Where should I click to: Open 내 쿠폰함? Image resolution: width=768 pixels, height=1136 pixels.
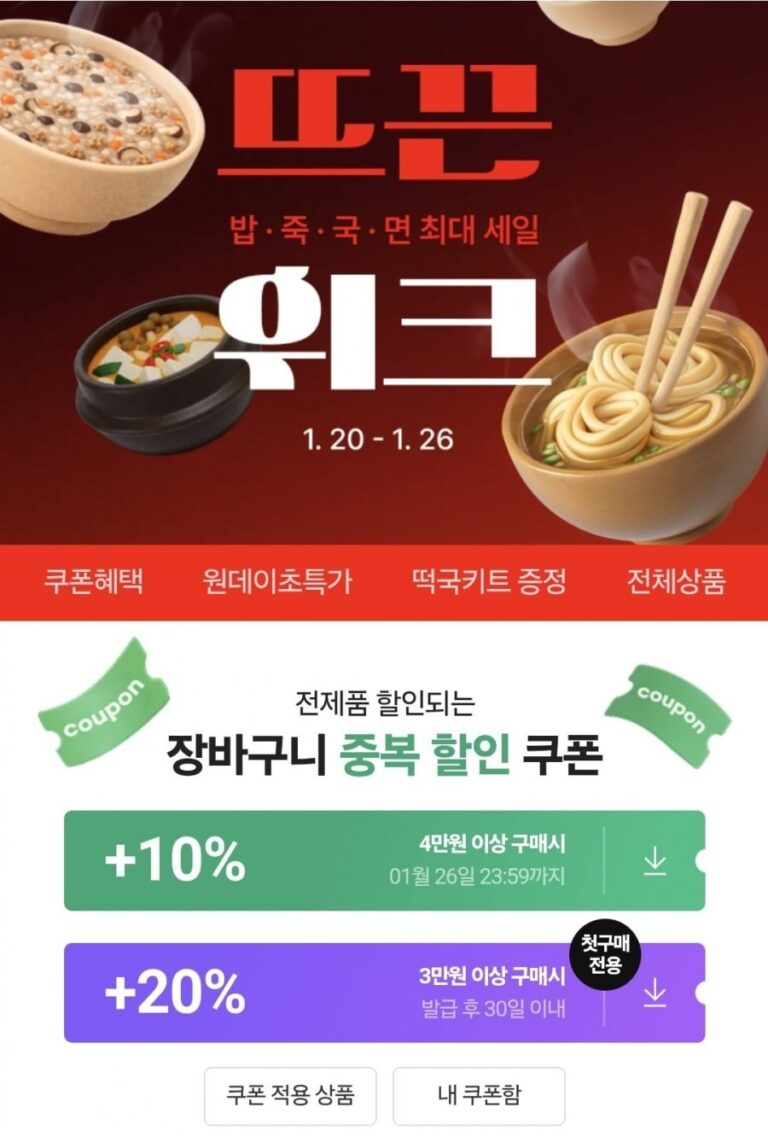(478, 1096)
